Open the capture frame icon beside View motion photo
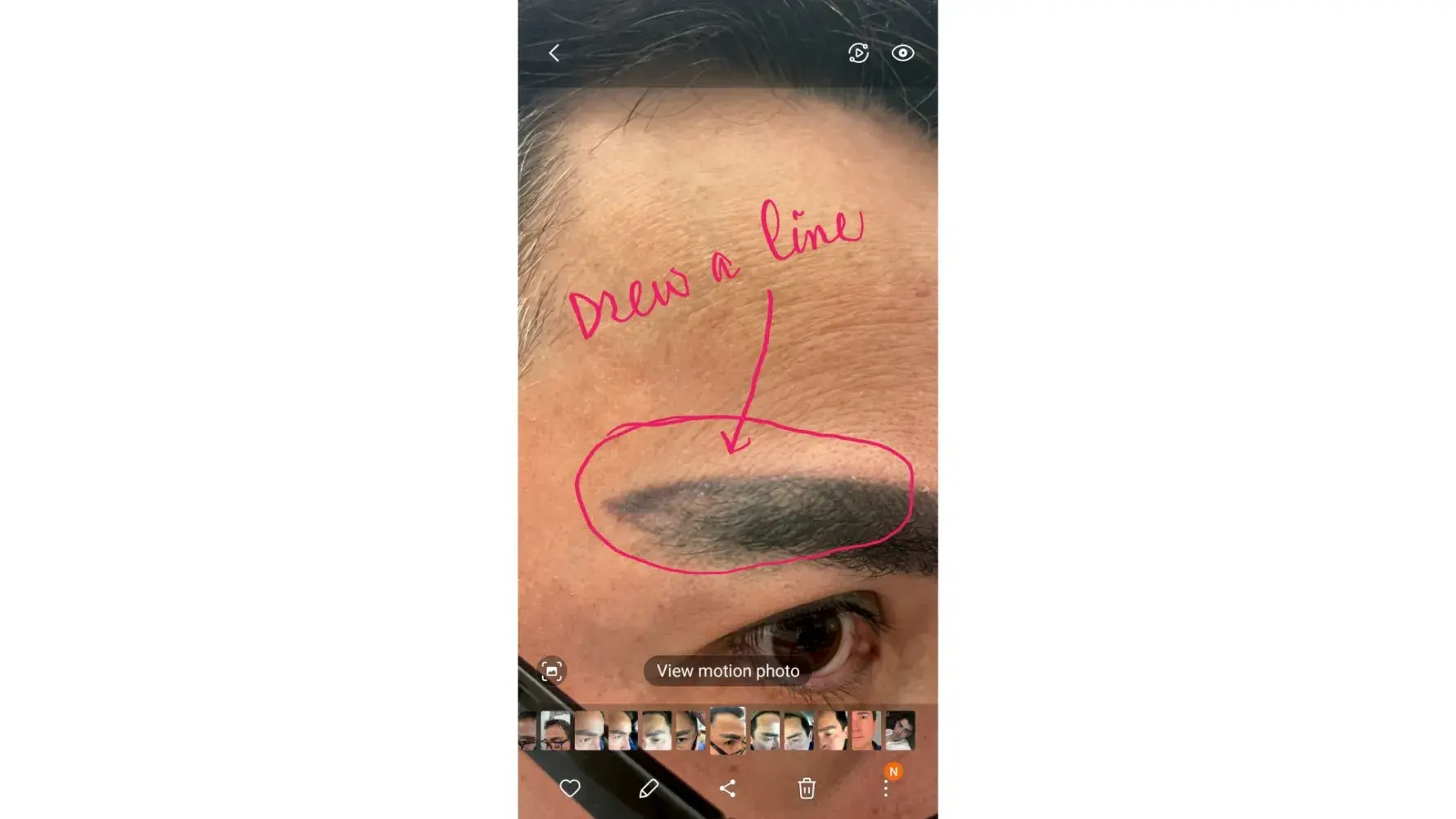1456x819 pixels. tap(552, 671)
